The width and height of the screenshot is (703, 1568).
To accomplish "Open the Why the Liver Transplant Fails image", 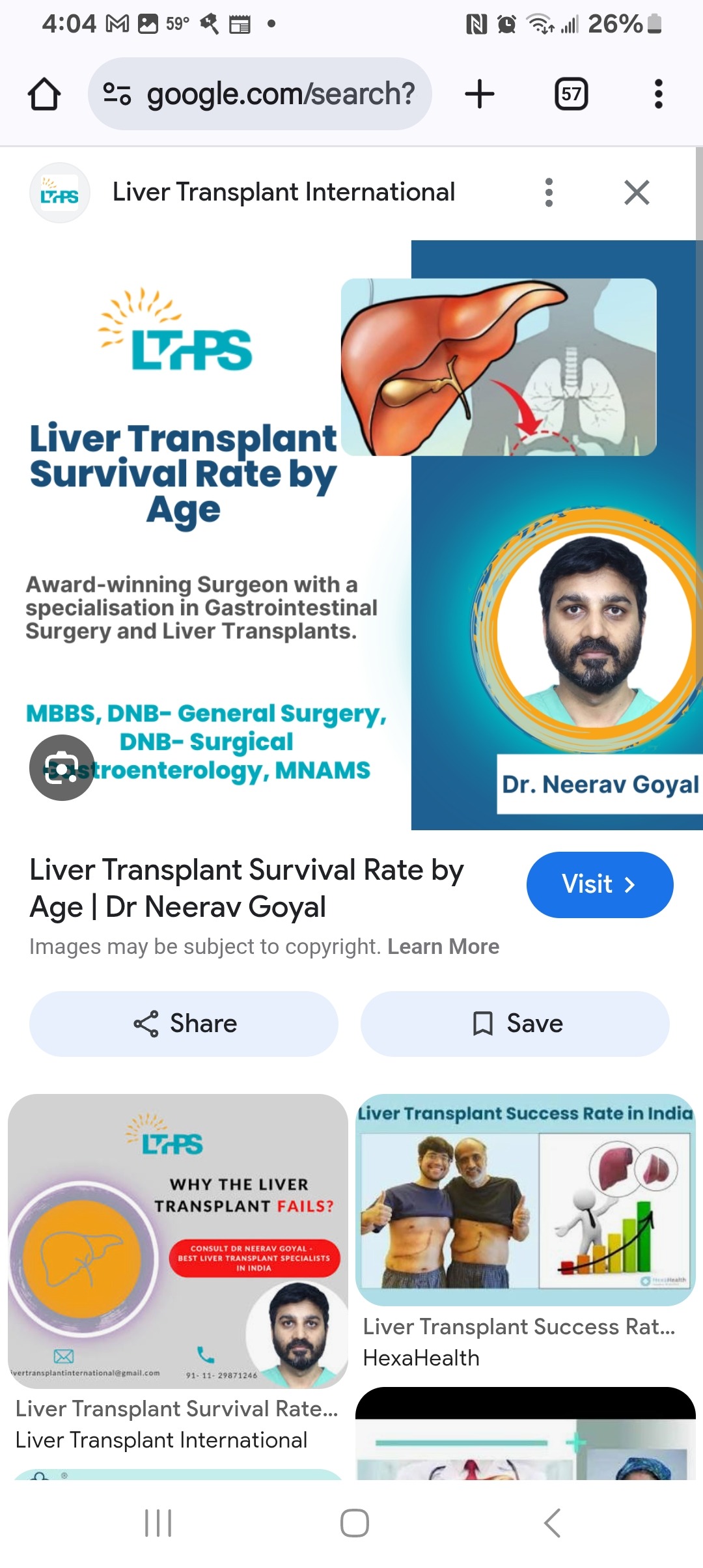I will pos(178,1240).
